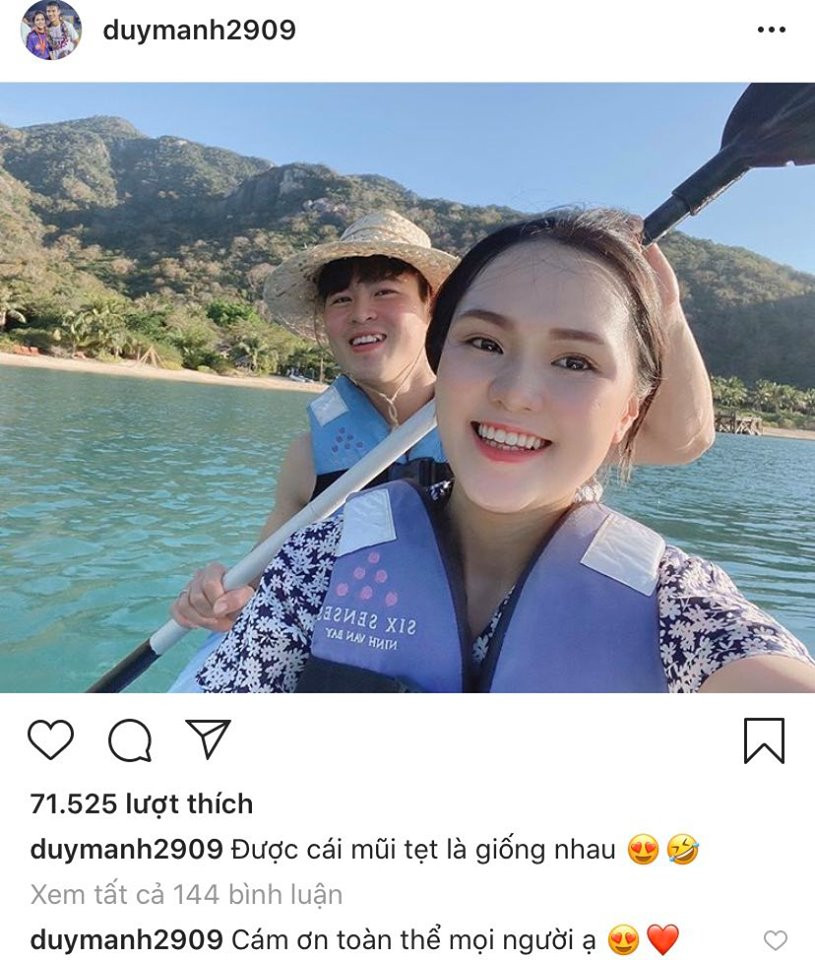Open duymanh2909's profile picture
This screenshot has width=815, height=960.
point(50,30)
